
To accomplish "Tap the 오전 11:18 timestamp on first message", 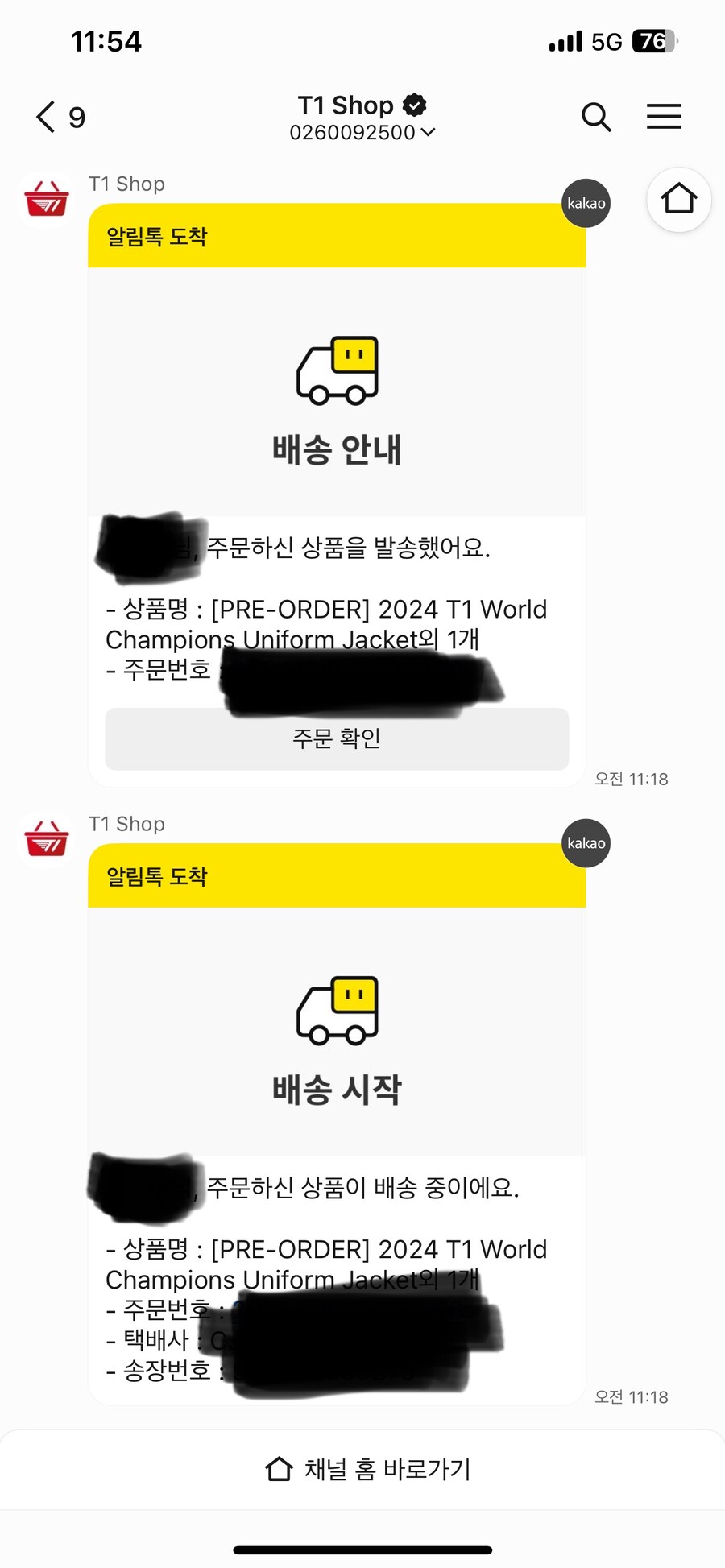I will click(x=631, y=778).
